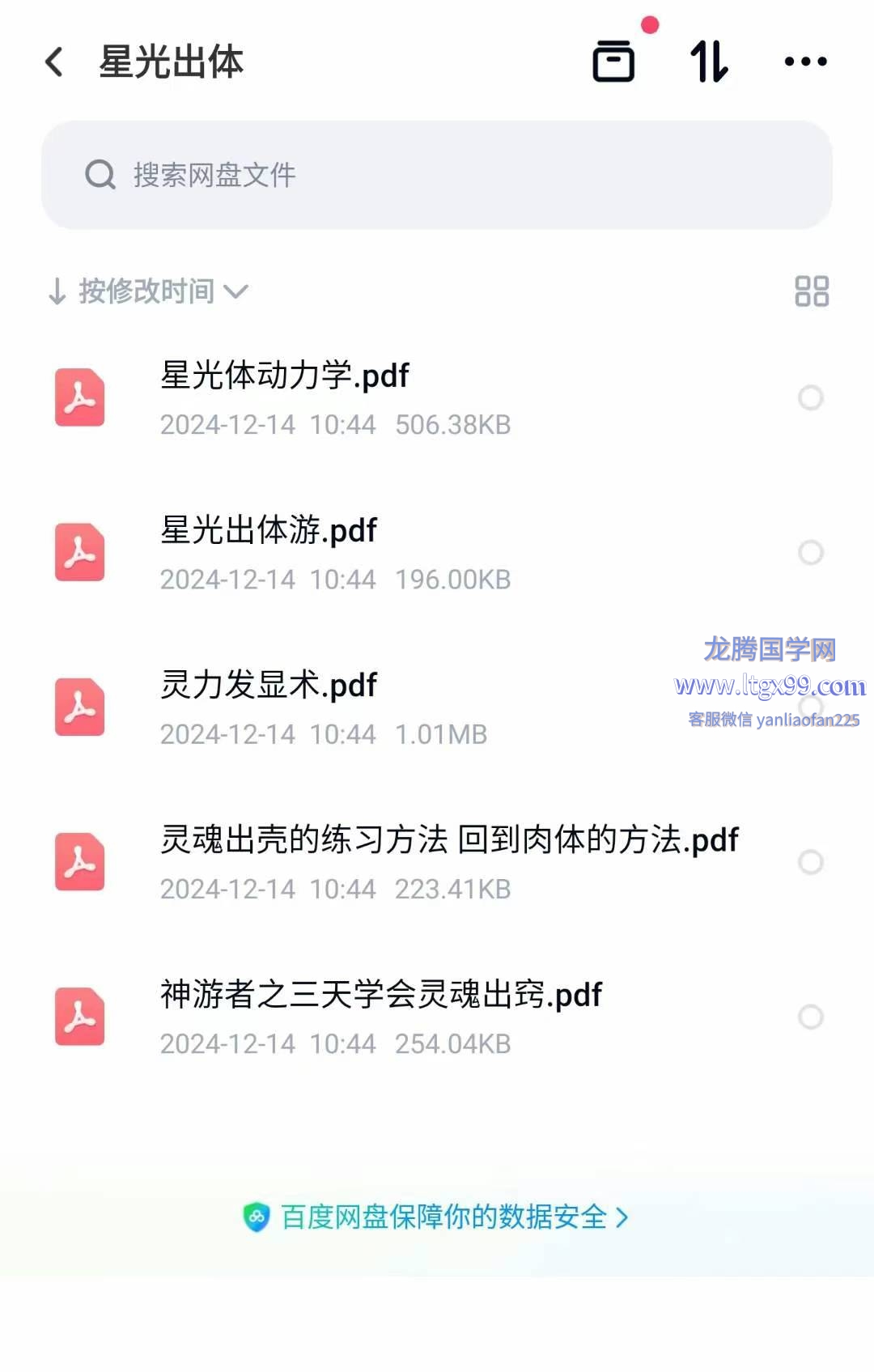The height and width of the screenshot is (1372, 874).
Task: Go back from 星光出体 folder
Action: [54, 62]
